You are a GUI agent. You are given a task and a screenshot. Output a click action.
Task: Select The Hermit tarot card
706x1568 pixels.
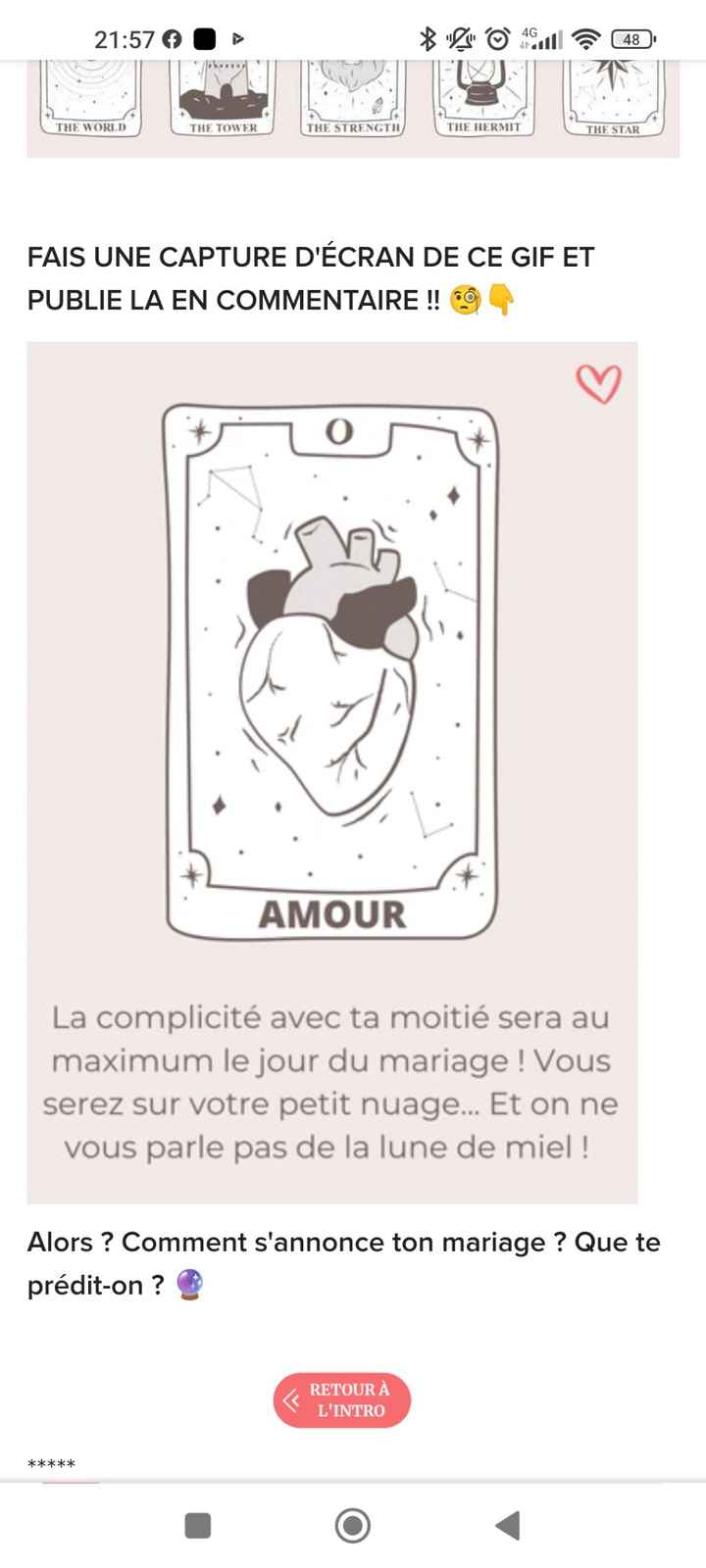482,98
